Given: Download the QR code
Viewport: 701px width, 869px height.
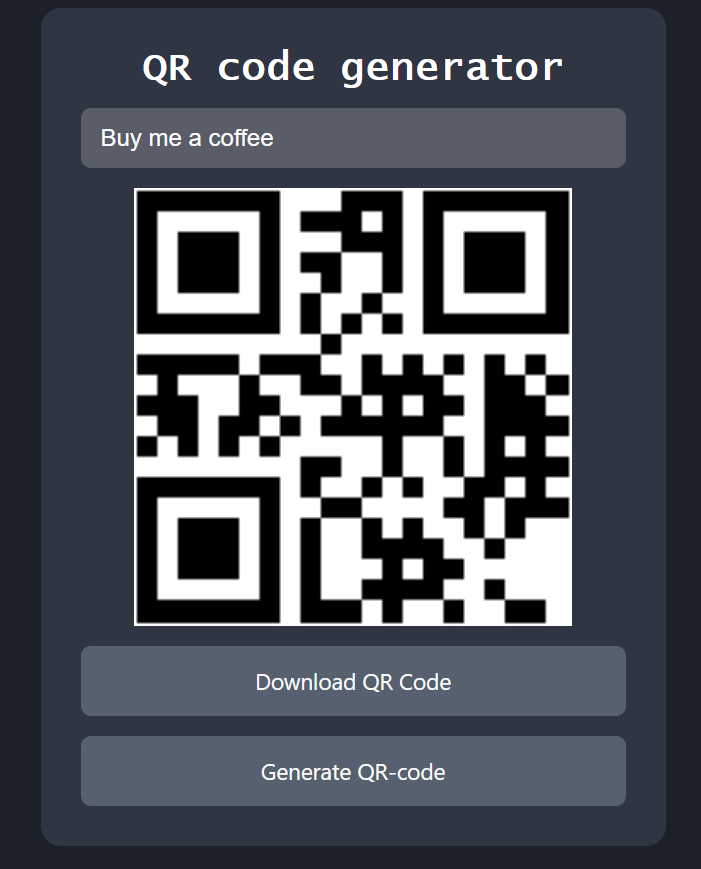Looking at the screenshot, I should coord(353,681).
